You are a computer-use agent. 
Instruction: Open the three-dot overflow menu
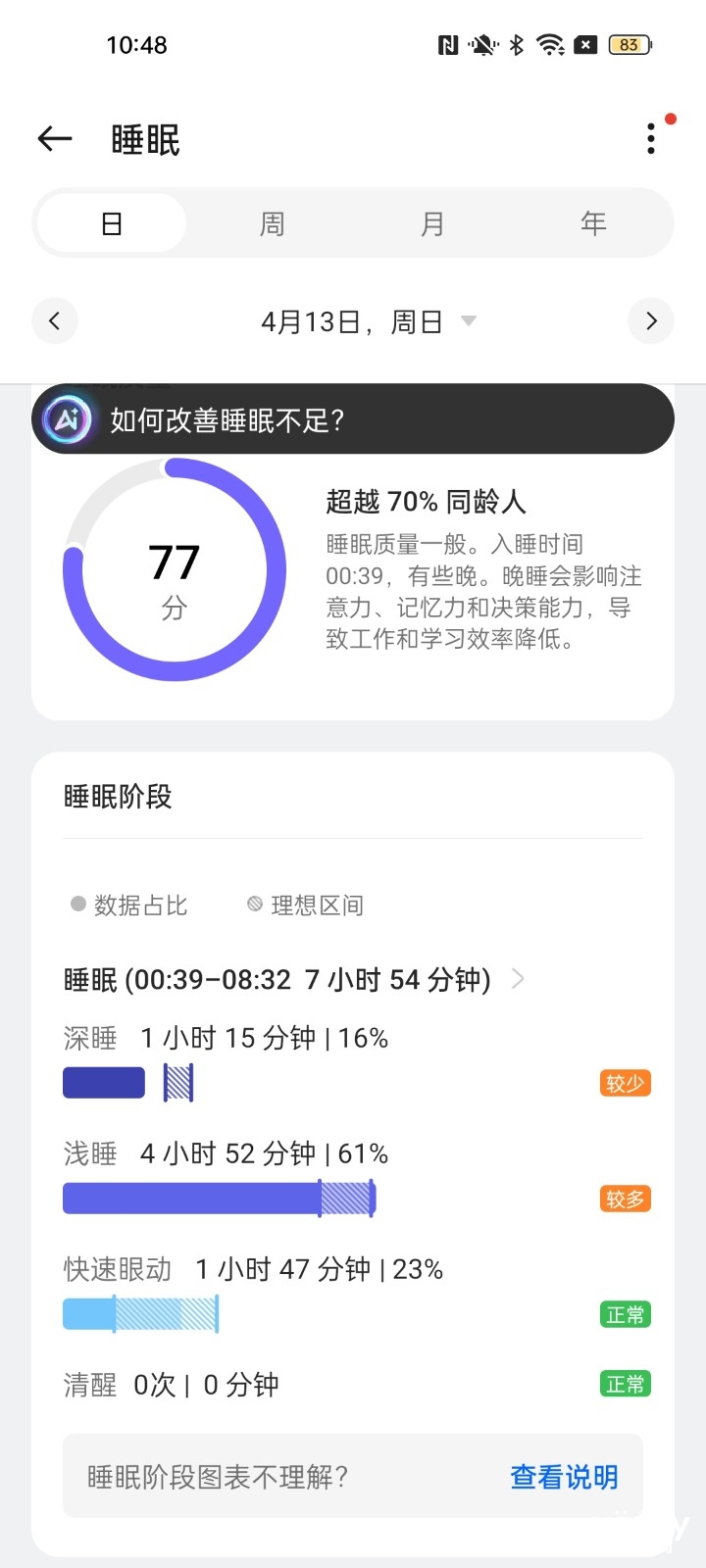coord(651,139)
